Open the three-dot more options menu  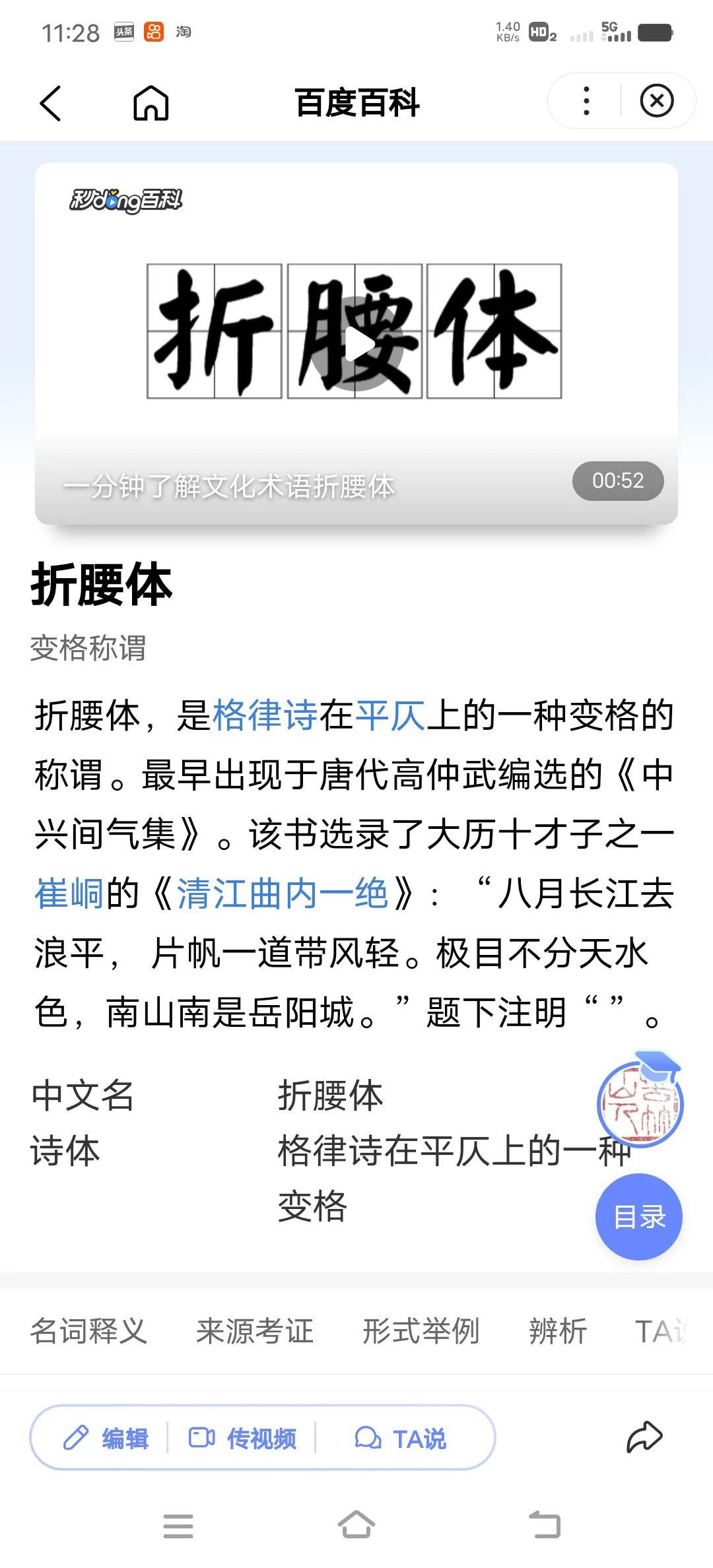tap(586, 101)
